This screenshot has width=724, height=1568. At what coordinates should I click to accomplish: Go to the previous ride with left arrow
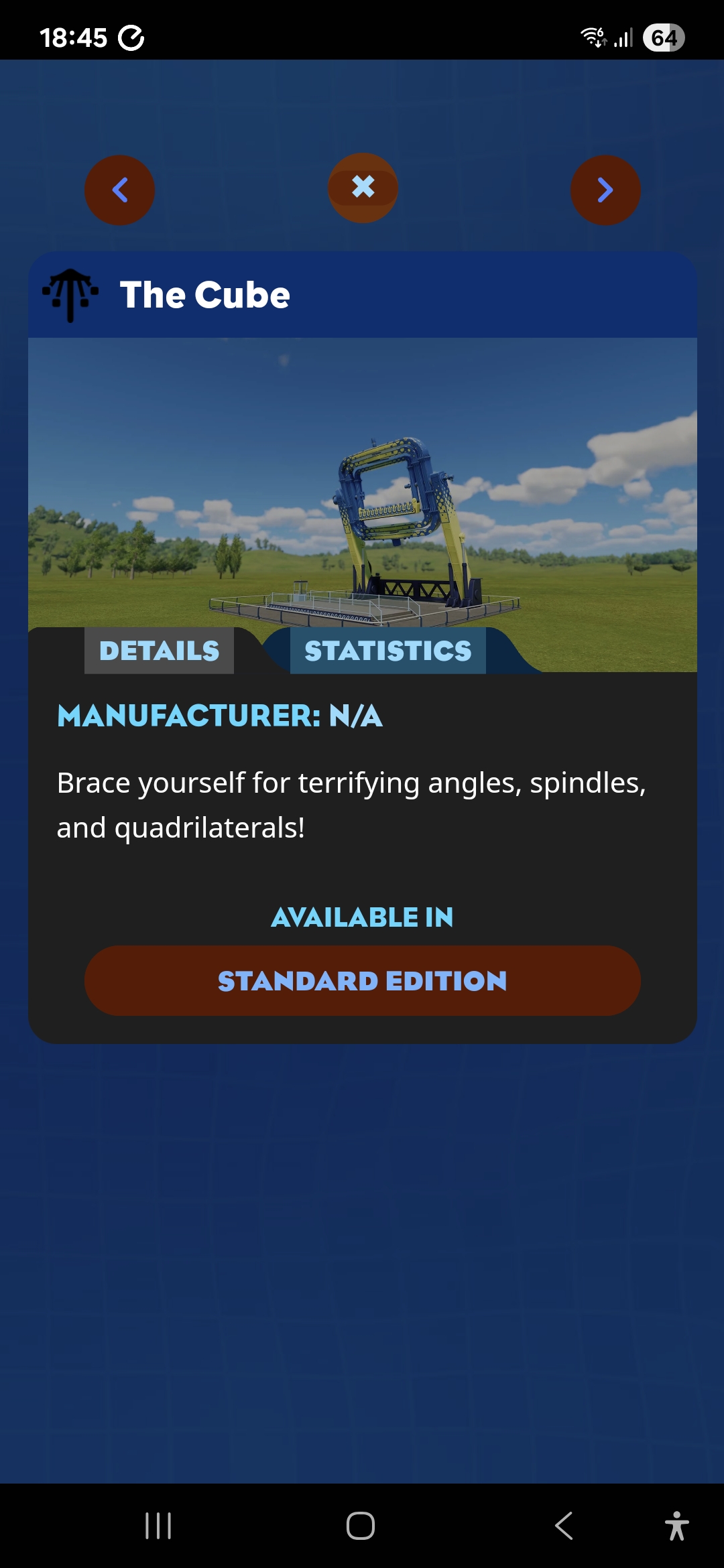pos(119,190)
